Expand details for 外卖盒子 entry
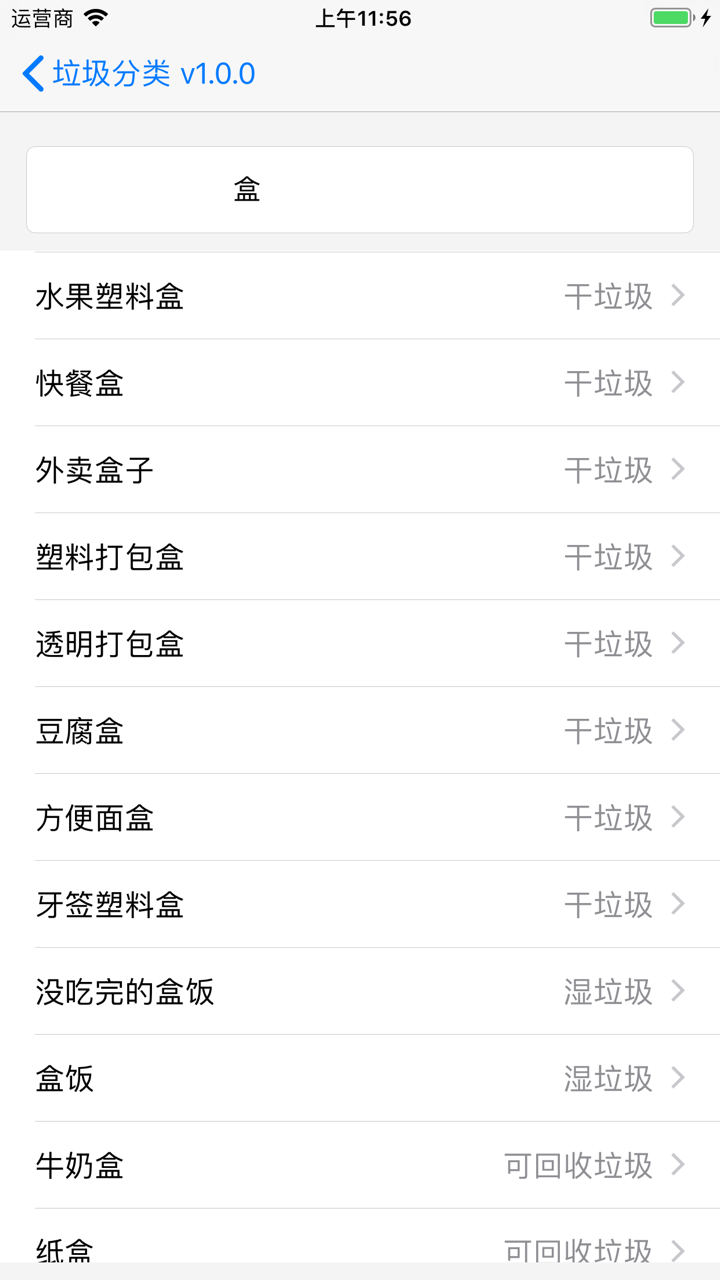Viewport: 720px width, 1280px height. 360,470
